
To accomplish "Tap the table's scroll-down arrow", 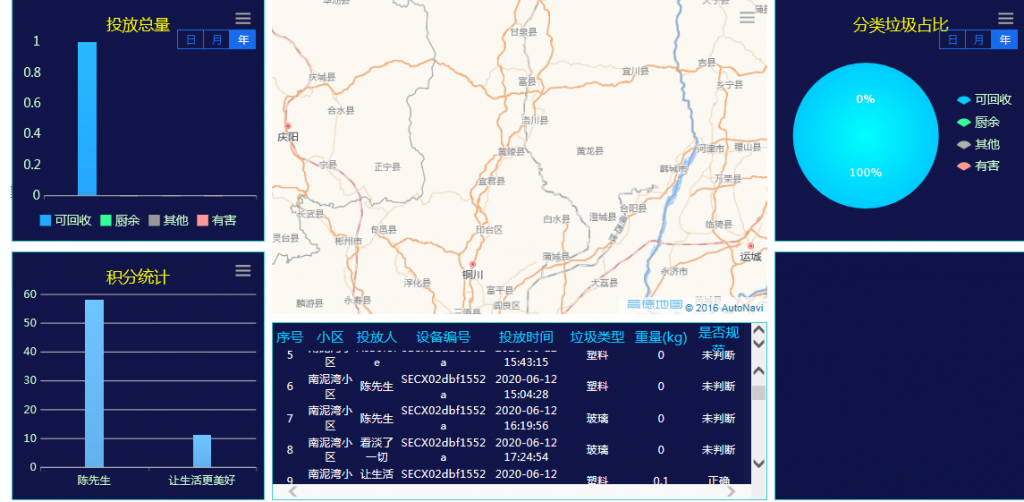I will [x=758, y=463].
